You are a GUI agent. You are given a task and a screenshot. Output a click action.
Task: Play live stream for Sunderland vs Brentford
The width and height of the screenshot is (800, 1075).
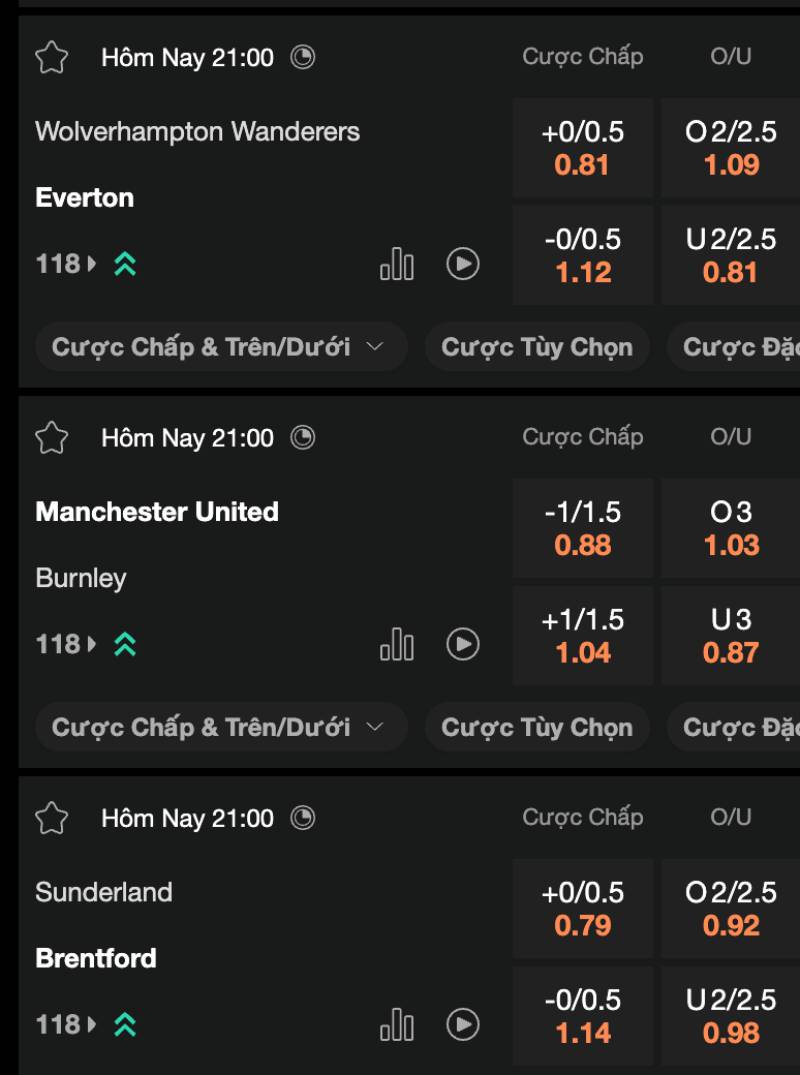(x=462, y=1025)
